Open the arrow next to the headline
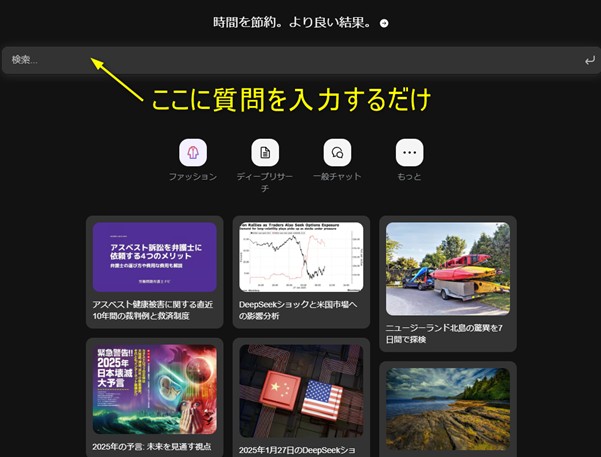 [384, 23]
